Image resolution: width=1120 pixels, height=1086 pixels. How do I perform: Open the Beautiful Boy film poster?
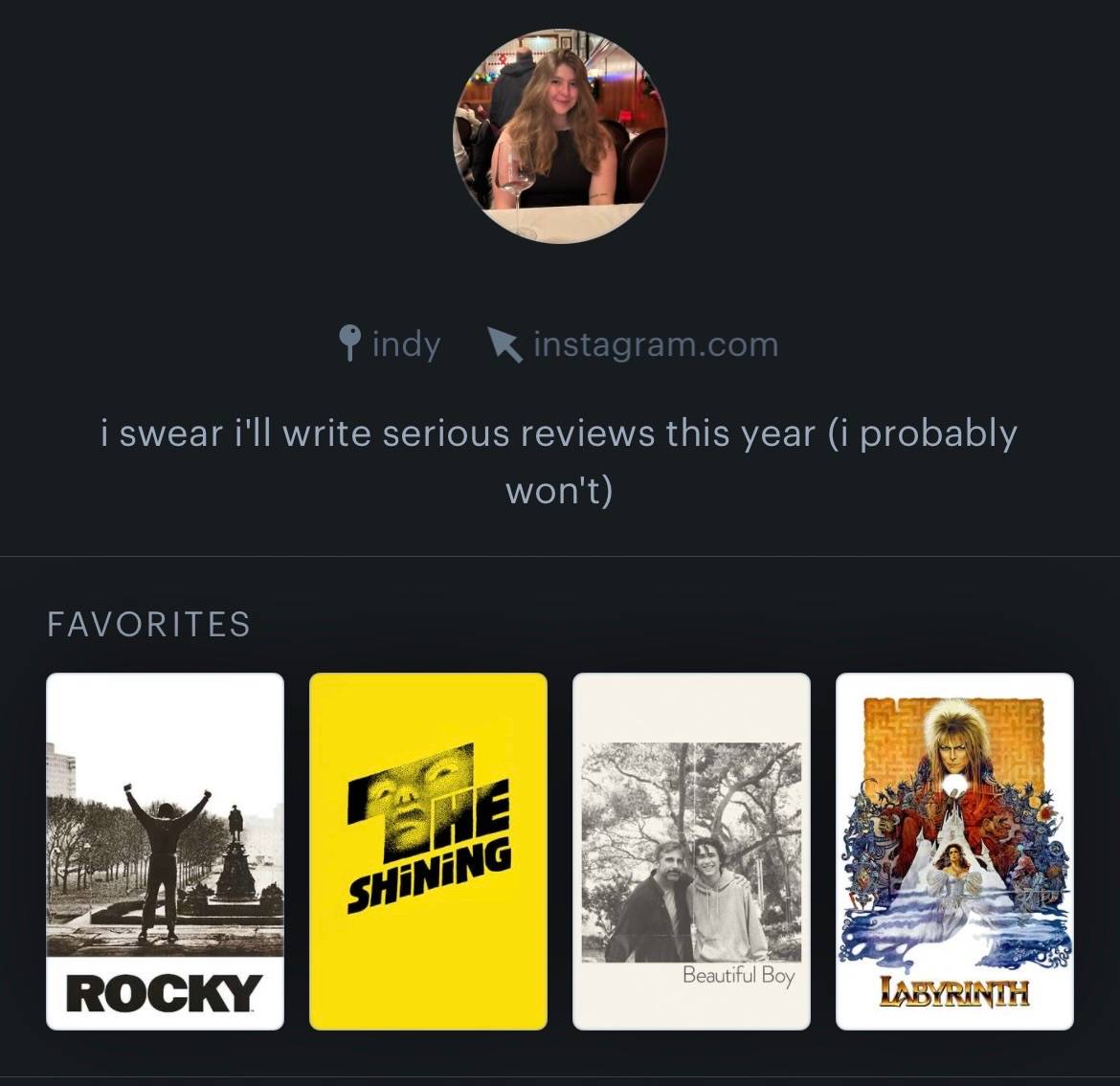pos(691,851)
